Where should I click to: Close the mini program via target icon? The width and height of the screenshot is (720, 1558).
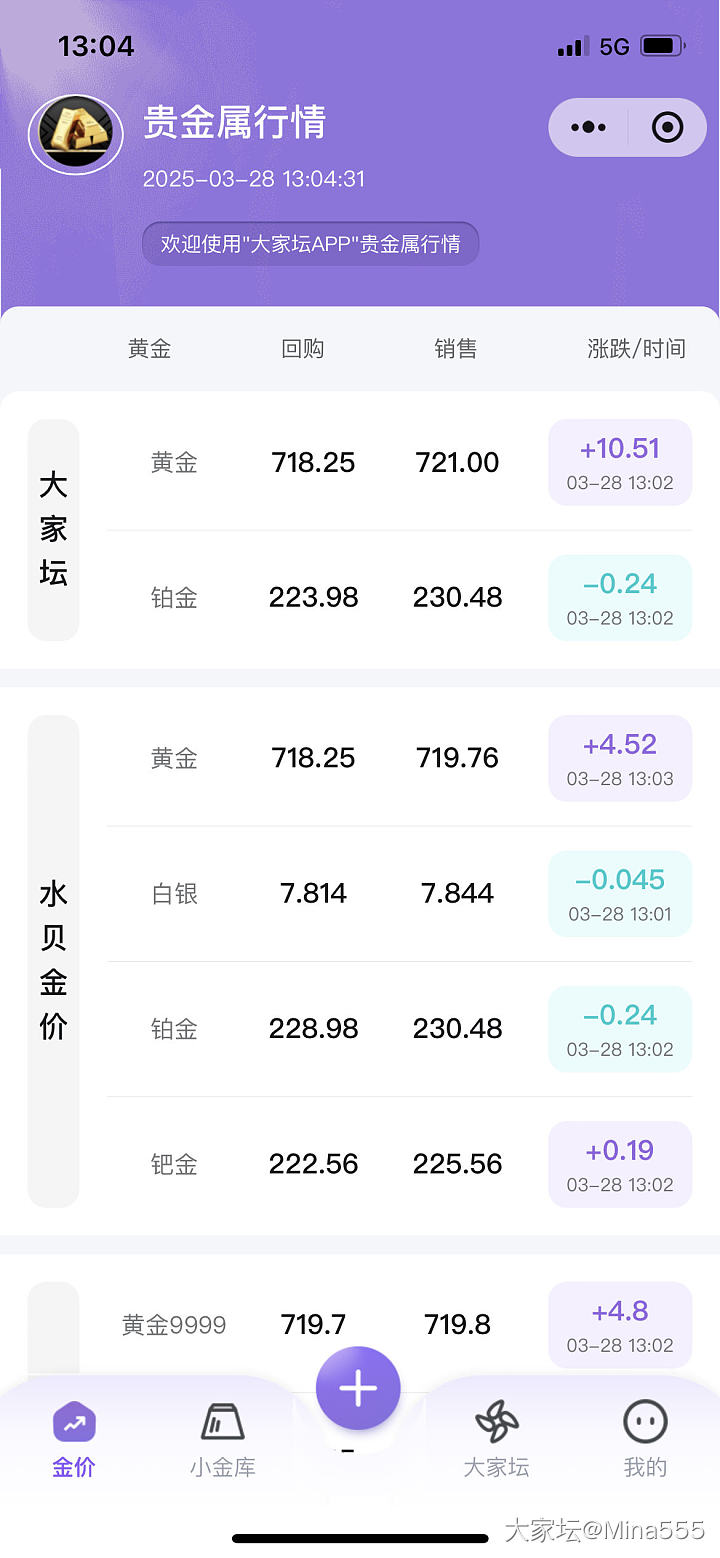point(667,128)
